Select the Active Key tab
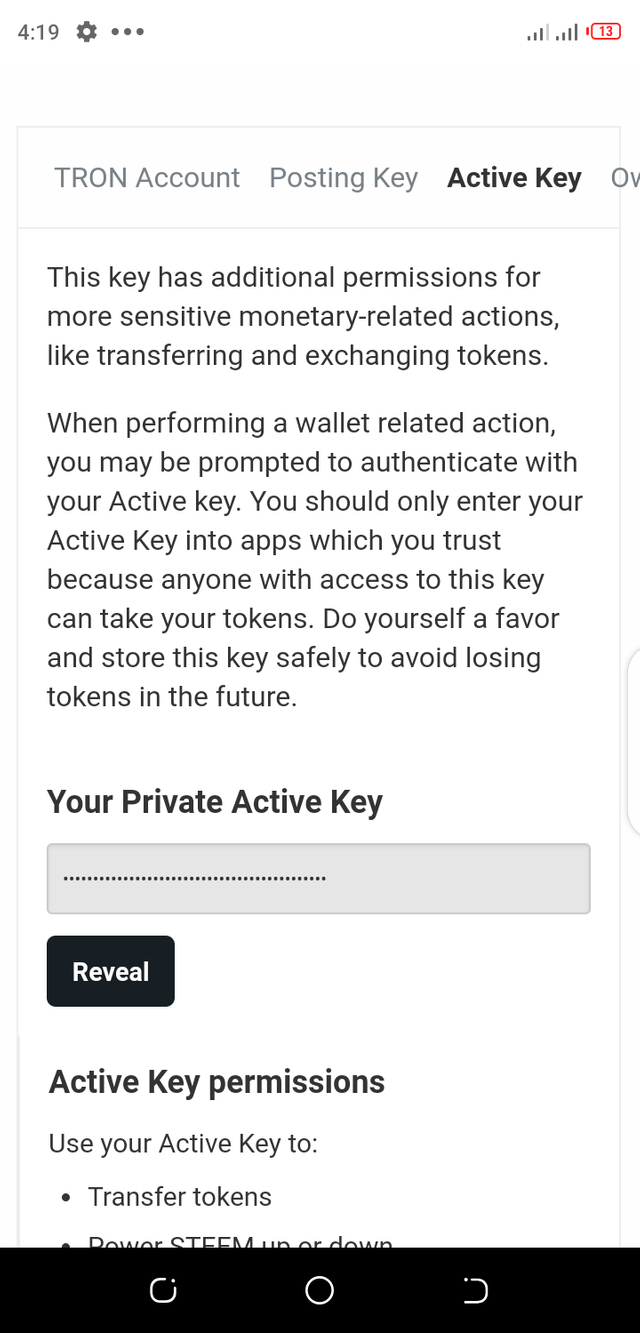Viewport: 640px width, 1333px height. point(514,178)
